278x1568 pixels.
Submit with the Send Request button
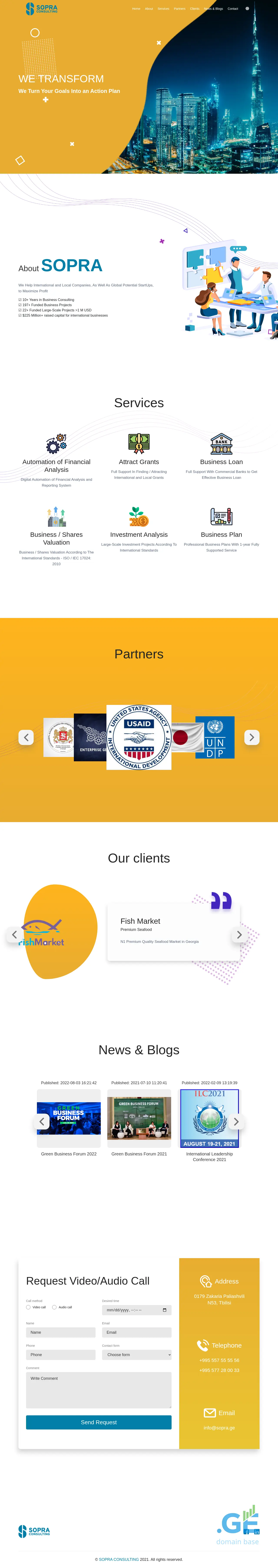pos(99,1422)
